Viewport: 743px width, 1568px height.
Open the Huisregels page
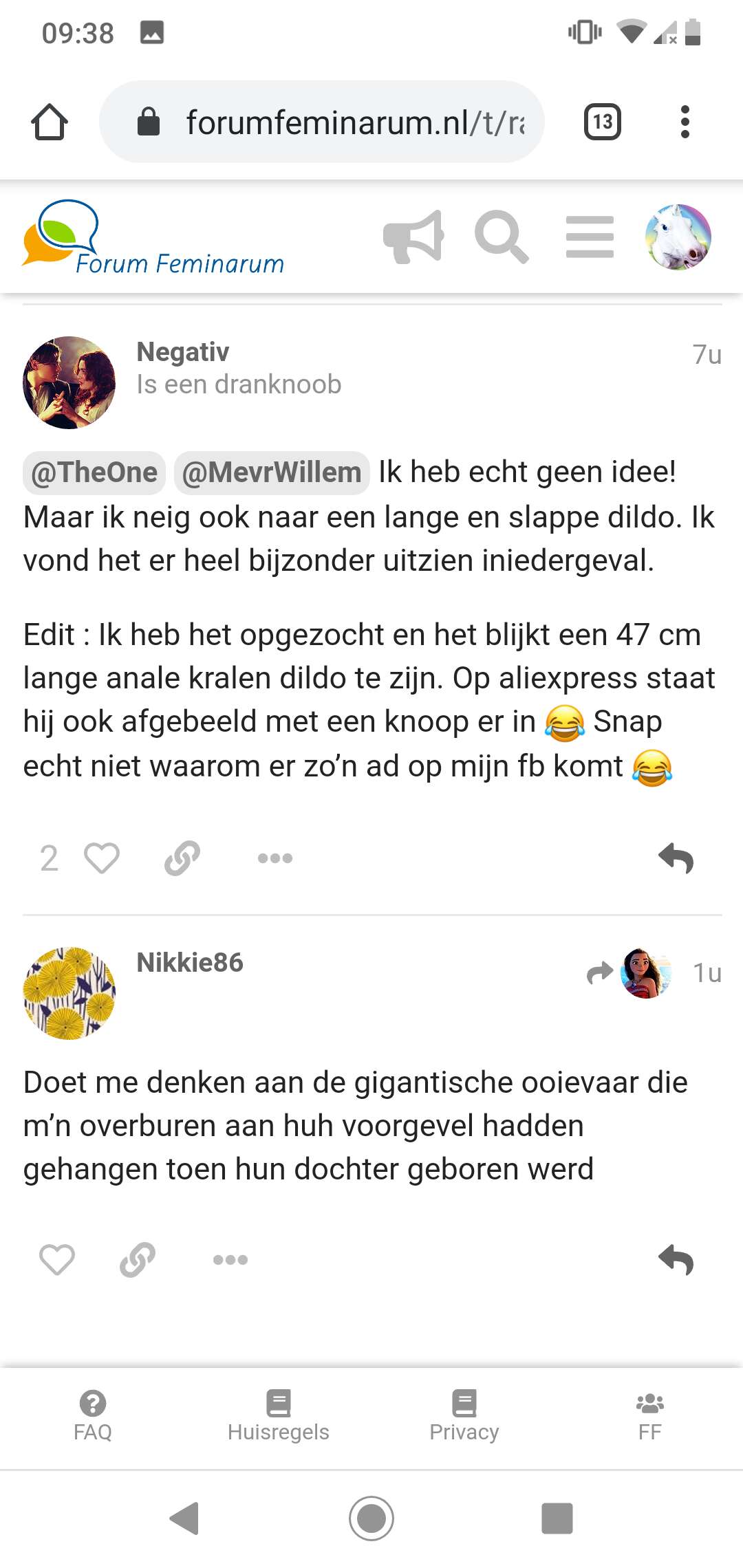coord(279,1417)
